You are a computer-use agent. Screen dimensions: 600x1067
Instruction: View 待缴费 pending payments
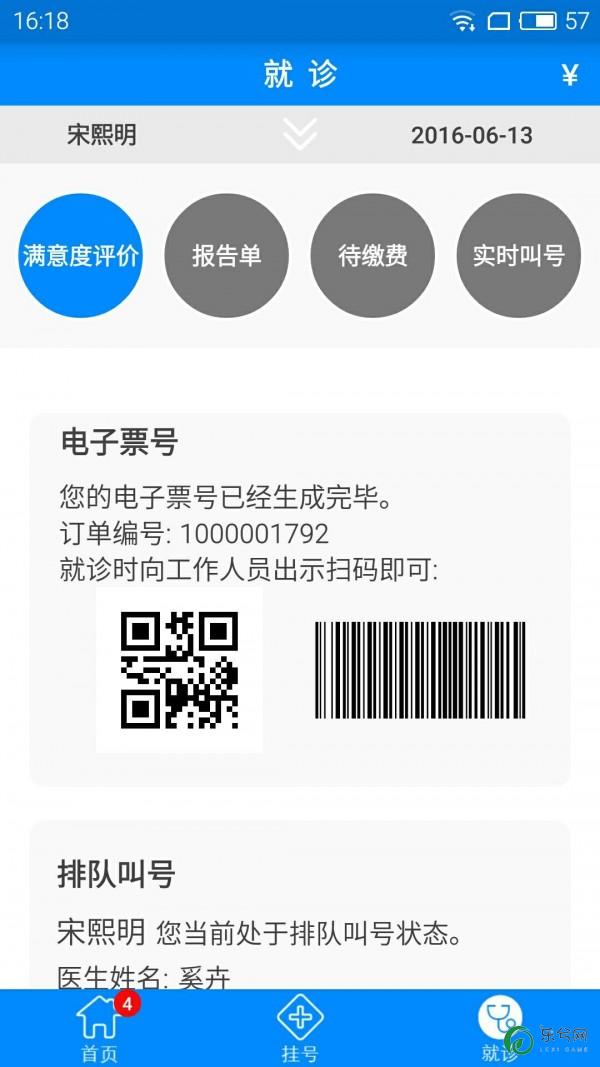[373, 256]
